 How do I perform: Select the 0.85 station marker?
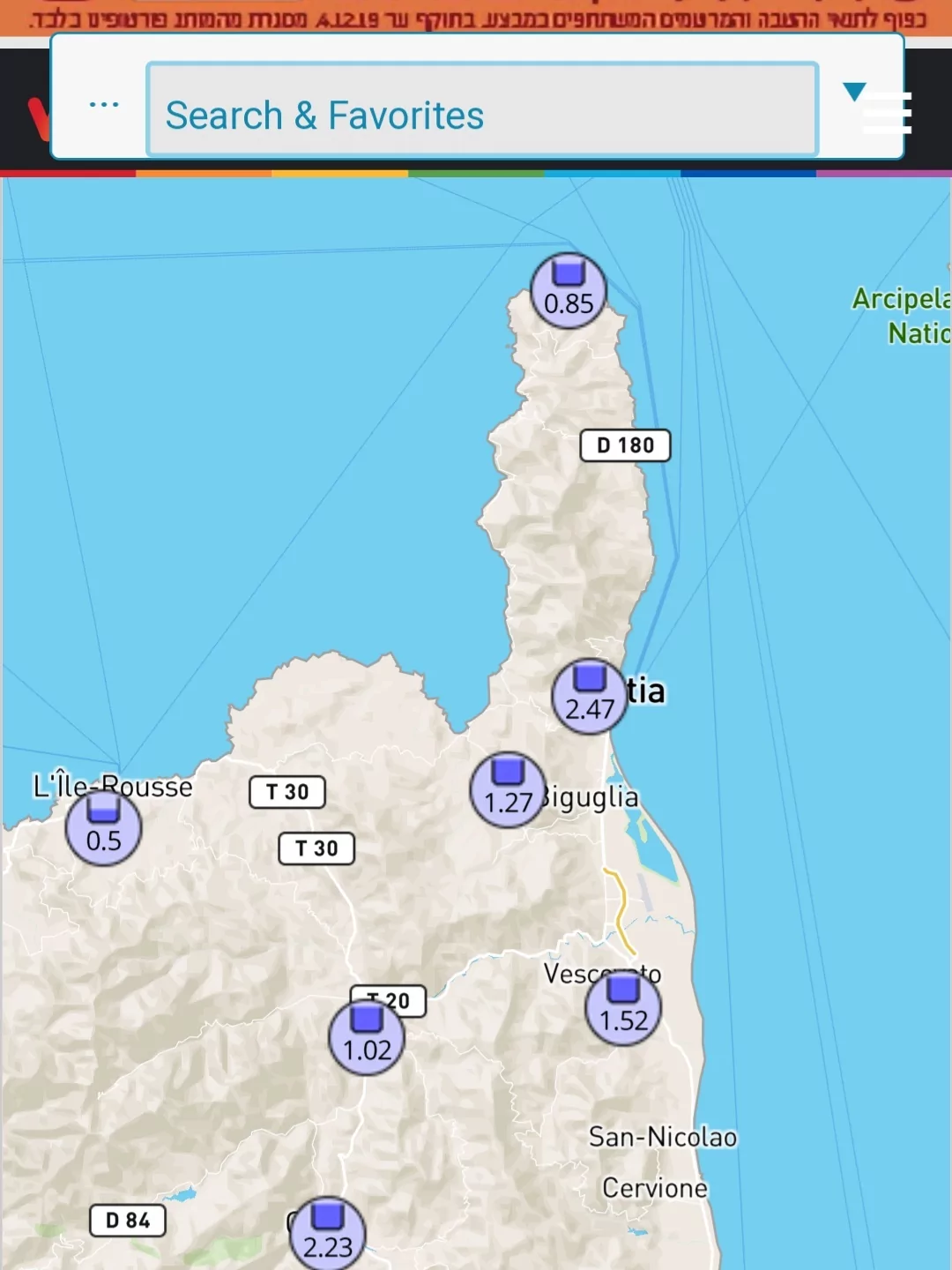(x=569, y=290)
